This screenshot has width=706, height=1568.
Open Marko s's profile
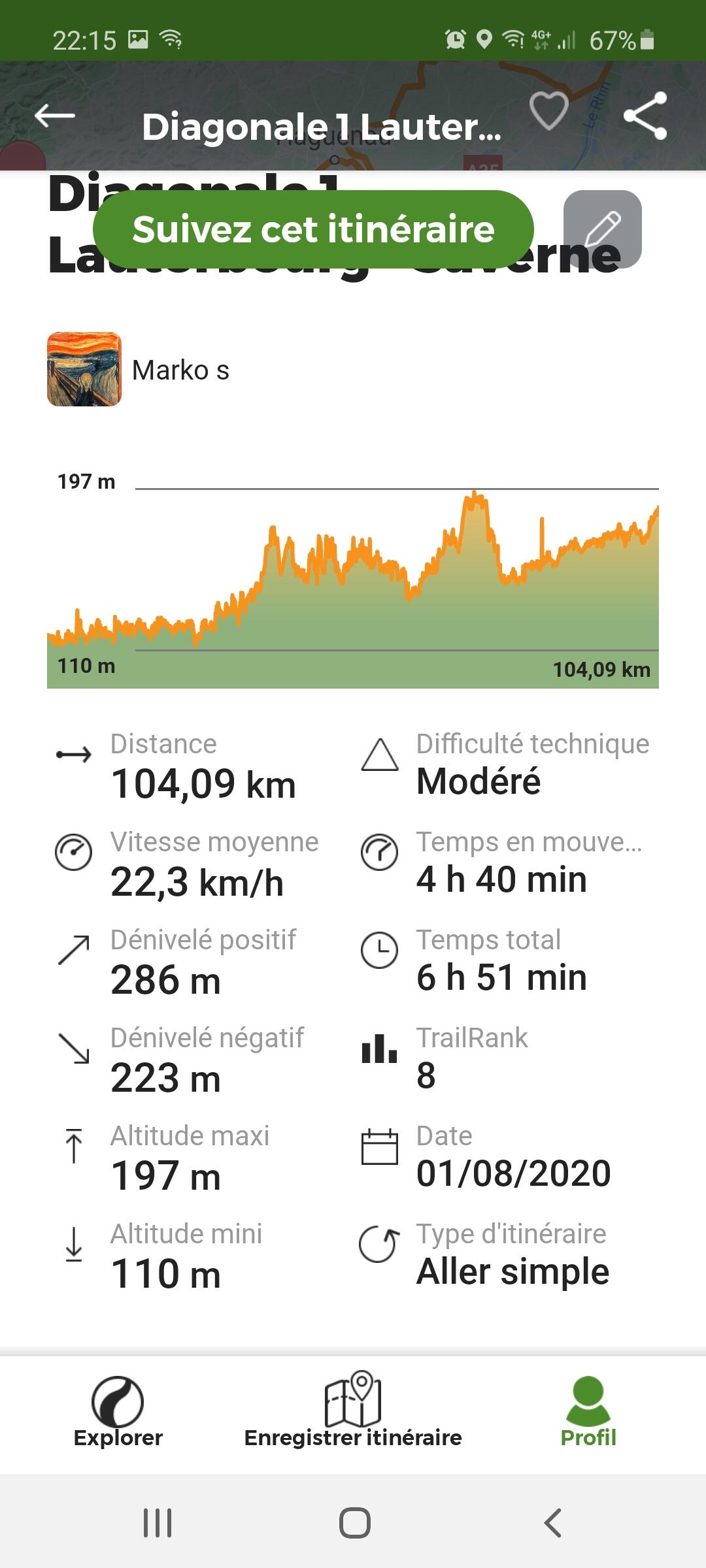coord(139,369)
